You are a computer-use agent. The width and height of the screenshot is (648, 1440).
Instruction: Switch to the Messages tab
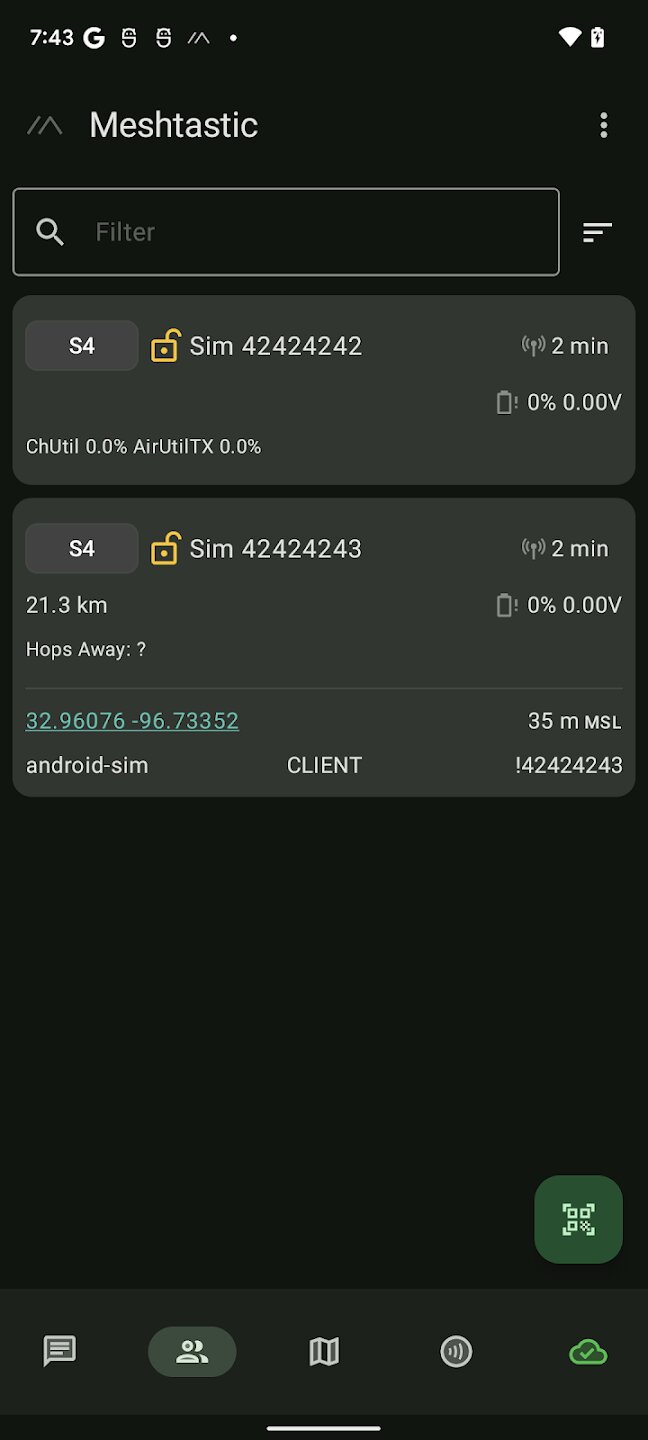click(x=60, y=1352)
